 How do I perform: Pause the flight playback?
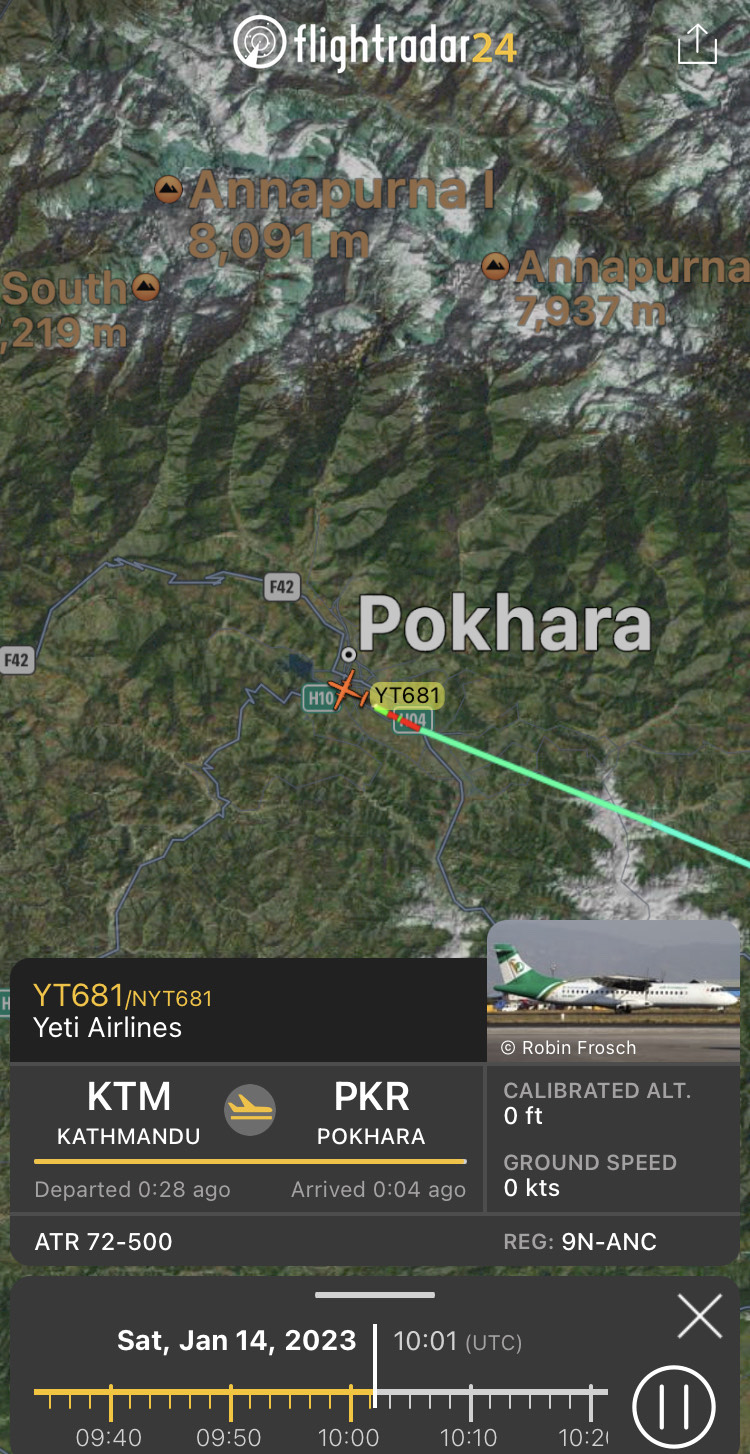pos(673,1406)
